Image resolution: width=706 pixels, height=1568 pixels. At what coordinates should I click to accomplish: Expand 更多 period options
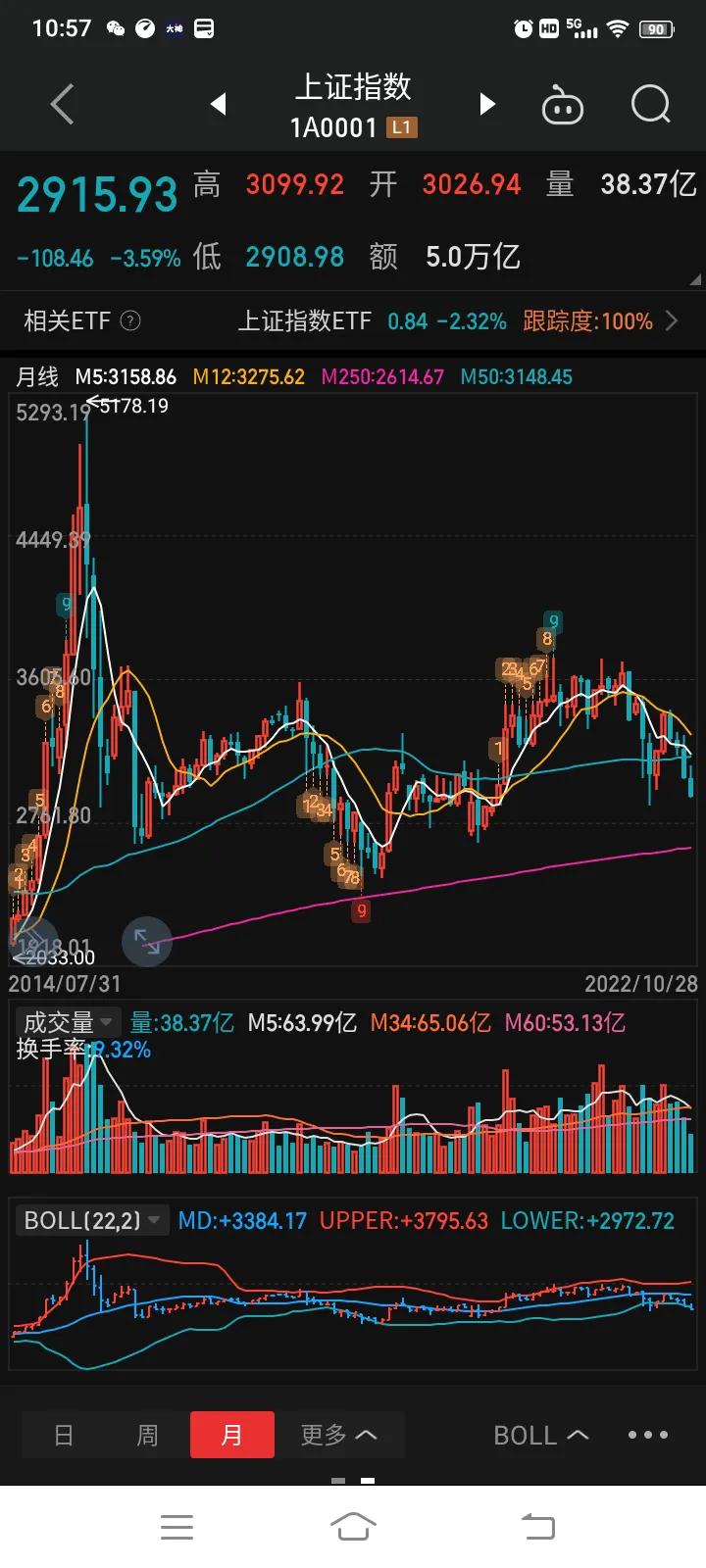[338, 1436]
